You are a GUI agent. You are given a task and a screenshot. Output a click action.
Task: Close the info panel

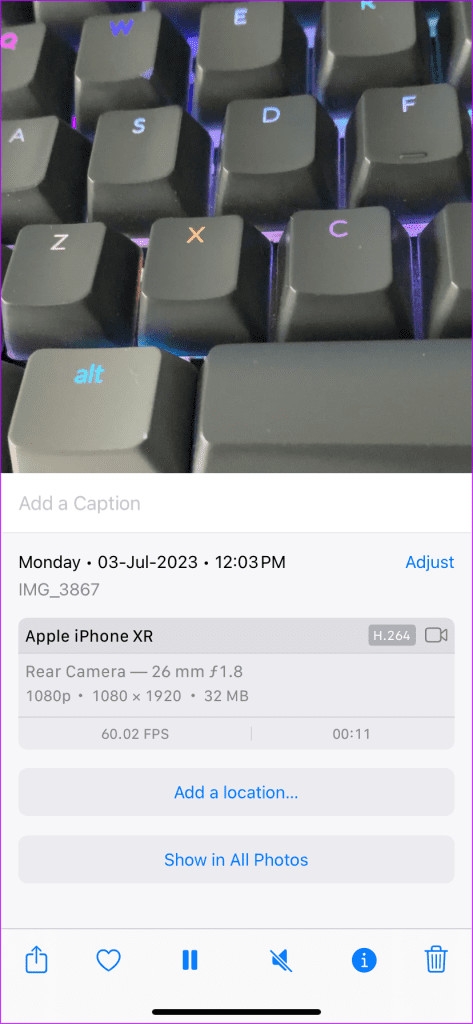pos(364,960)
